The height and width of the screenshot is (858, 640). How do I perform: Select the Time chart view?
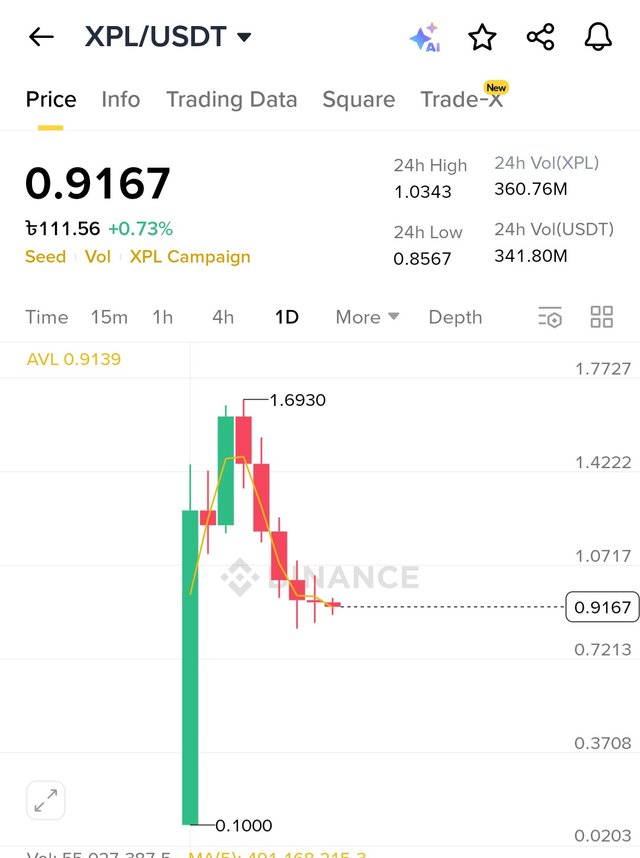(x=47, y=317)
